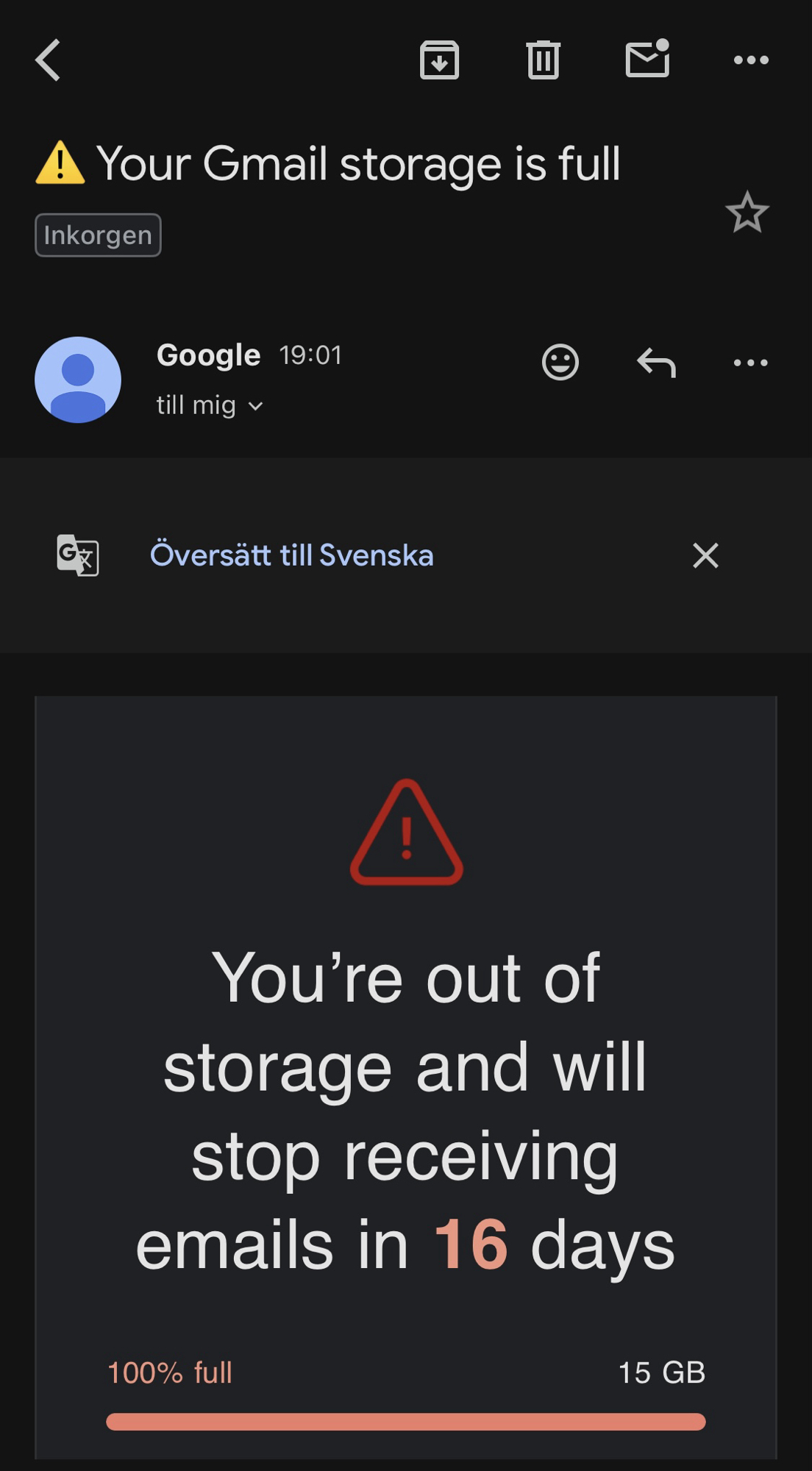Delete this email

click(x=543, y=60)
